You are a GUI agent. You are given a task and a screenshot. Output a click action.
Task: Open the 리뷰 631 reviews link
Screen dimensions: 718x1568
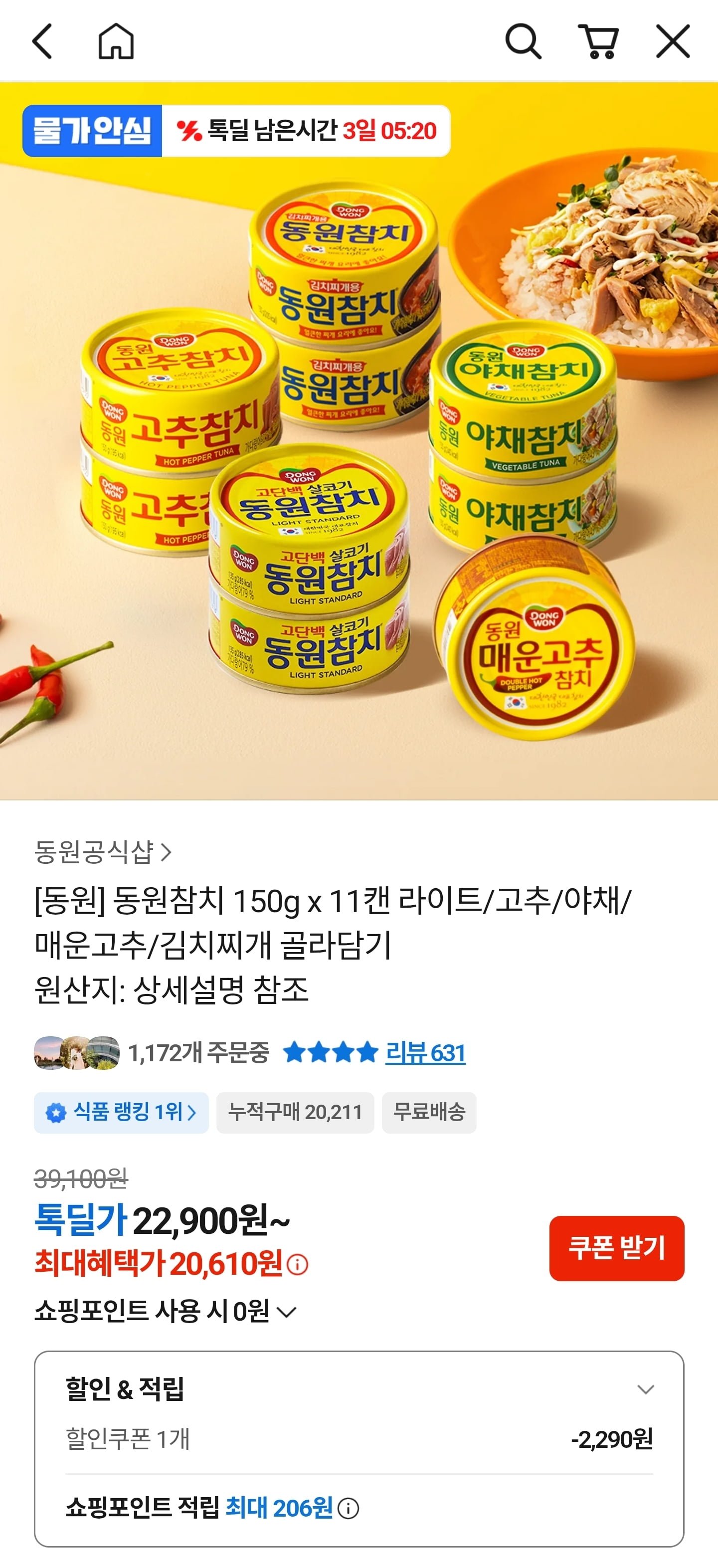(425, 1053)
